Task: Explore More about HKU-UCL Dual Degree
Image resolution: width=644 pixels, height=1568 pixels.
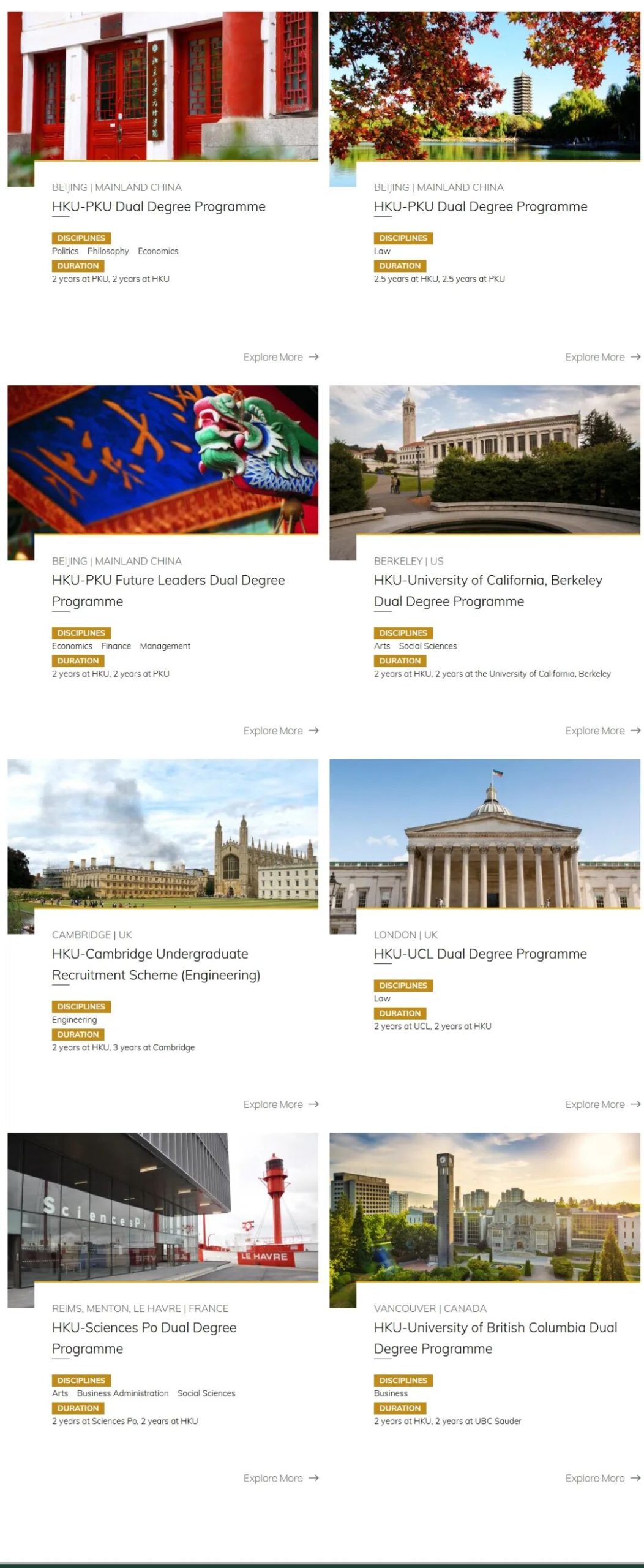Action: pyautogui.click(x=602, y=1104)
